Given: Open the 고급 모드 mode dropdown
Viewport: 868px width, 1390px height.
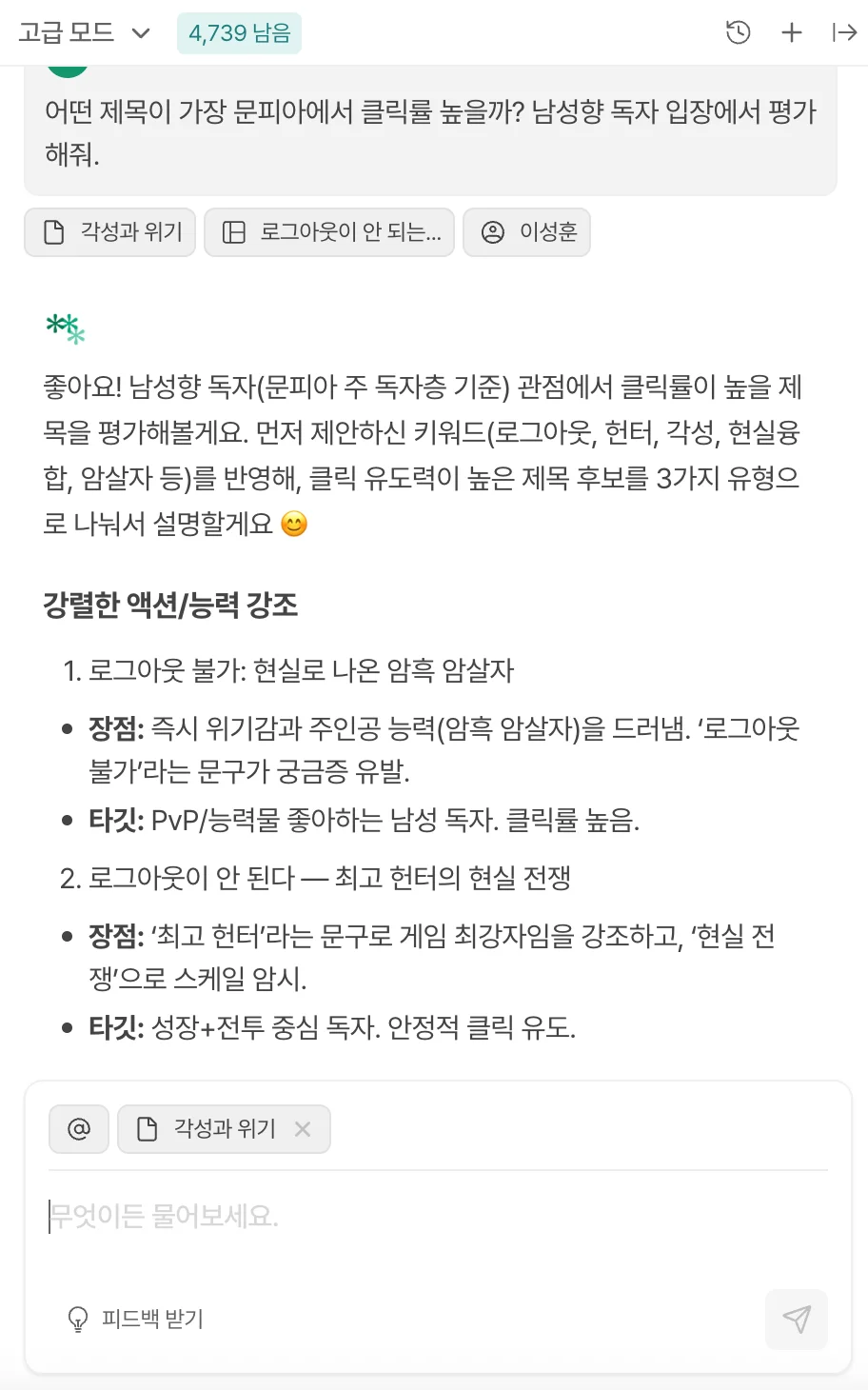Looking at the screenshot, I should click(x=84, y=33).
